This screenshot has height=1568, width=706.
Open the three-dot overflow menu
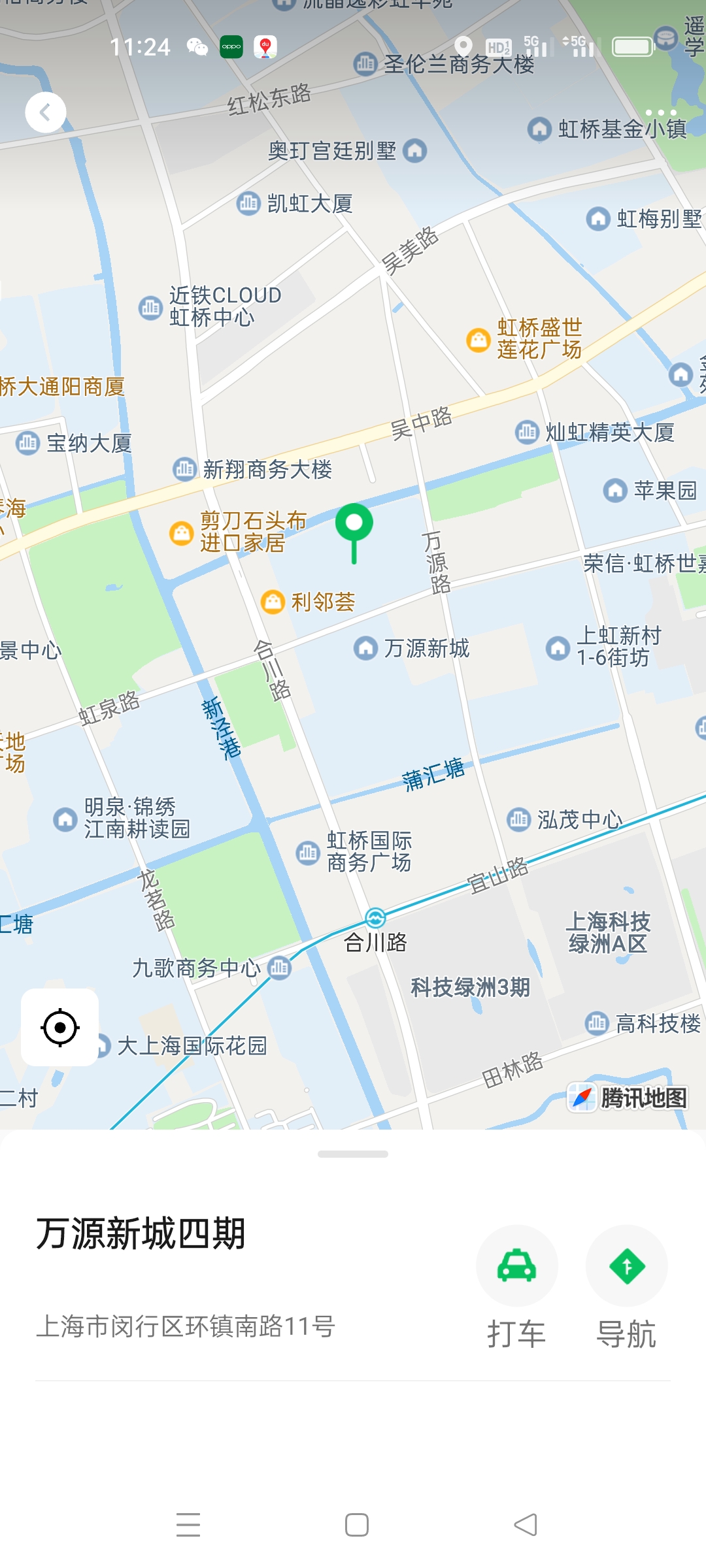(x=660, y=112)
